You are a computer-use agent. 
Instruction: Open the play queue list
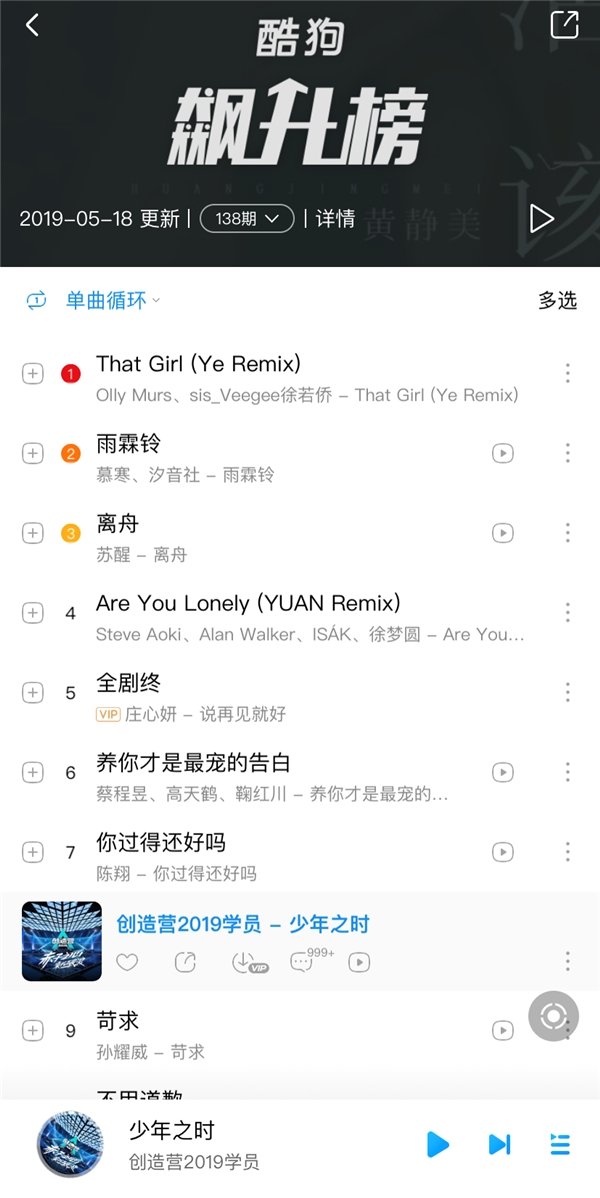(x=560, y=1144)
